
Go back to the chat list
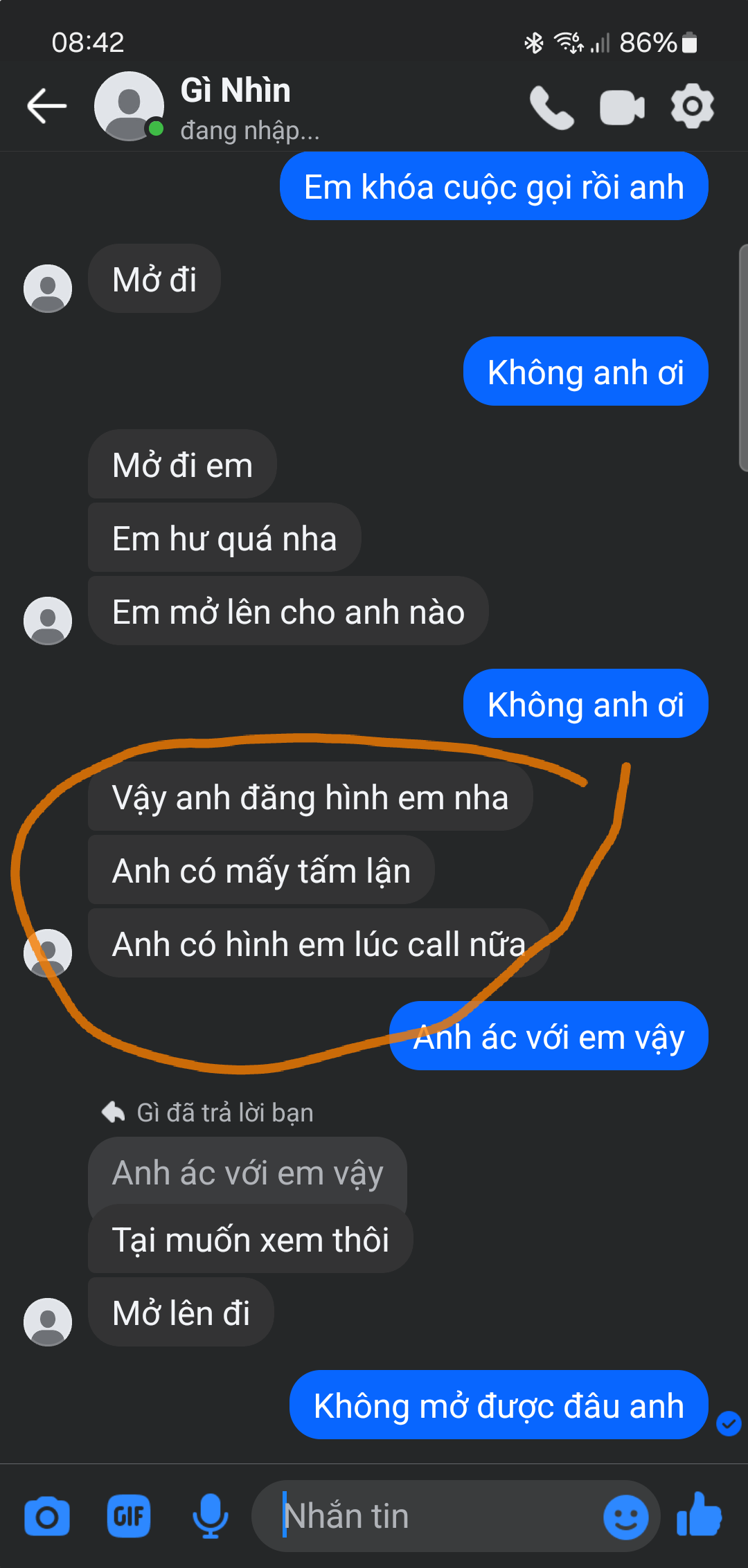46,106
